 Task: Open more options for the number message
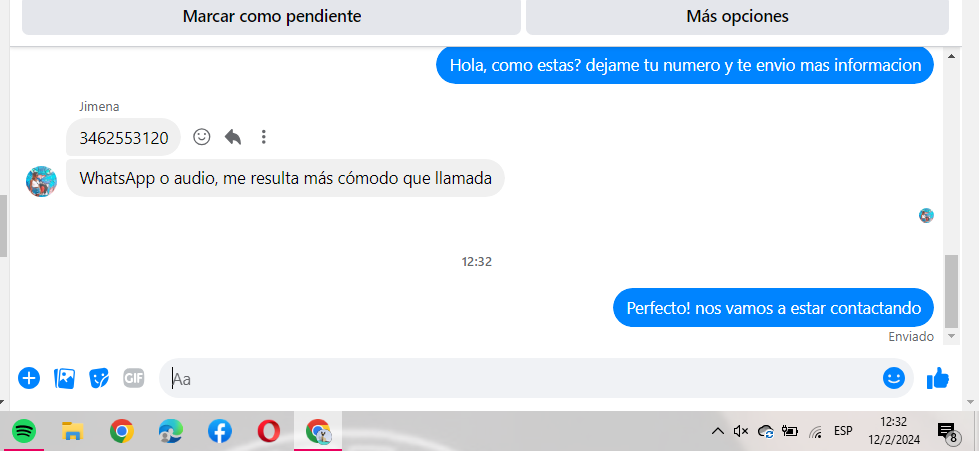(263, 137)
